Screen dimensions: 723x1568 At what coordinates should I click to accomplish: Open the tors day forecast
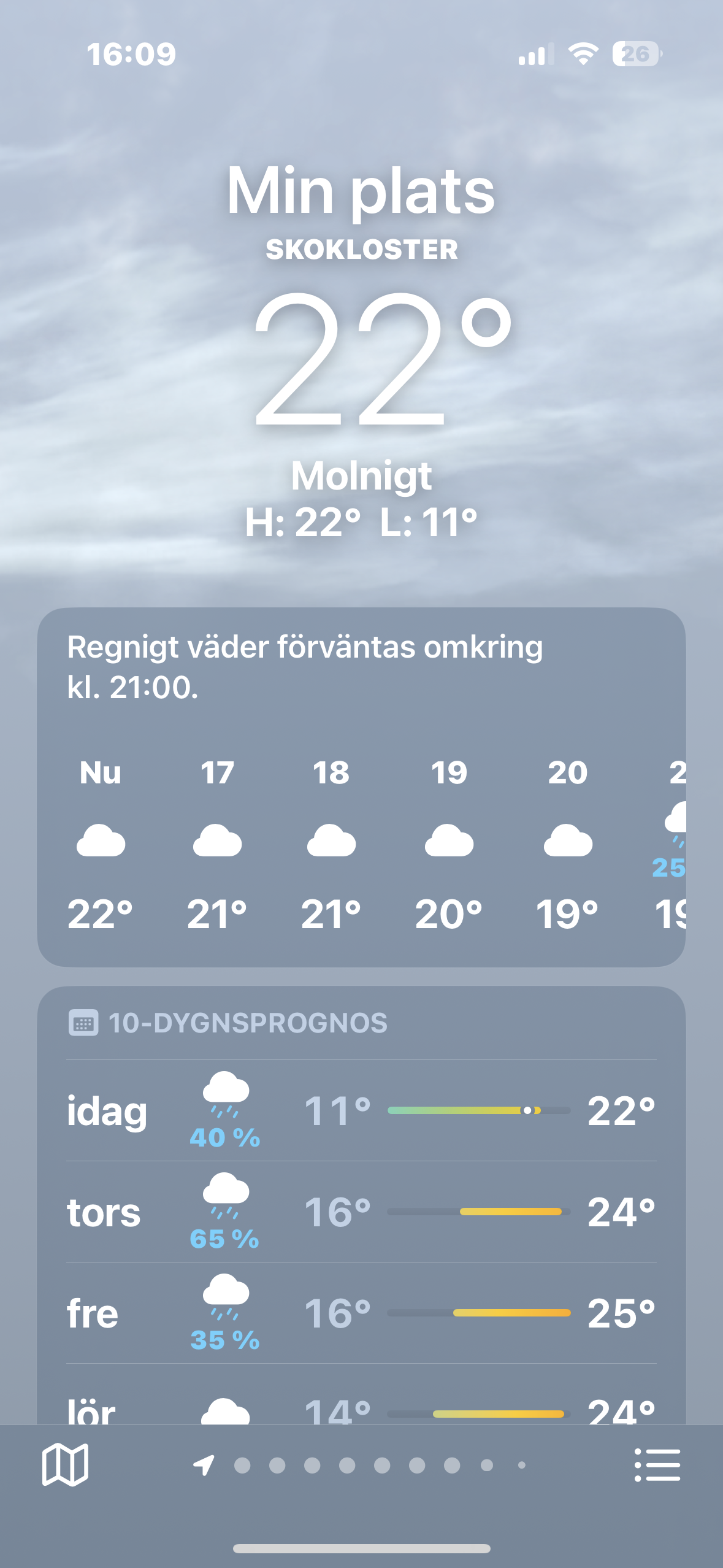(x=362, y=1212)
